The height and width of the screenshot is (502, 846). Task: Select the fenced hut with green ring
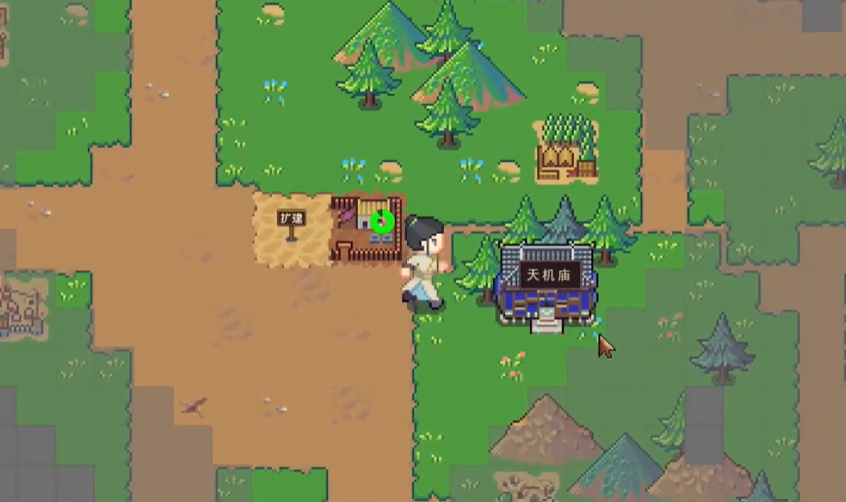click(366, 227)
